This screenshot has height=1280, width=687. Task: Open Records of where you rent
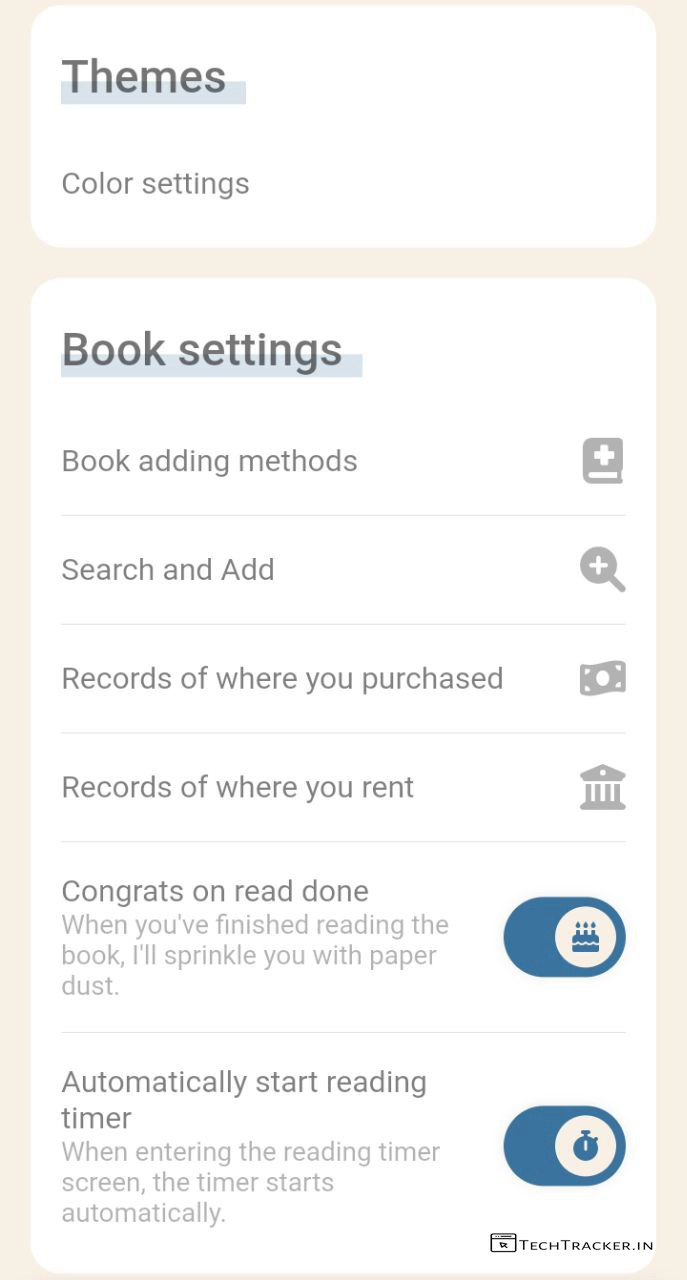pyautogui.click(x=238, y=788)
